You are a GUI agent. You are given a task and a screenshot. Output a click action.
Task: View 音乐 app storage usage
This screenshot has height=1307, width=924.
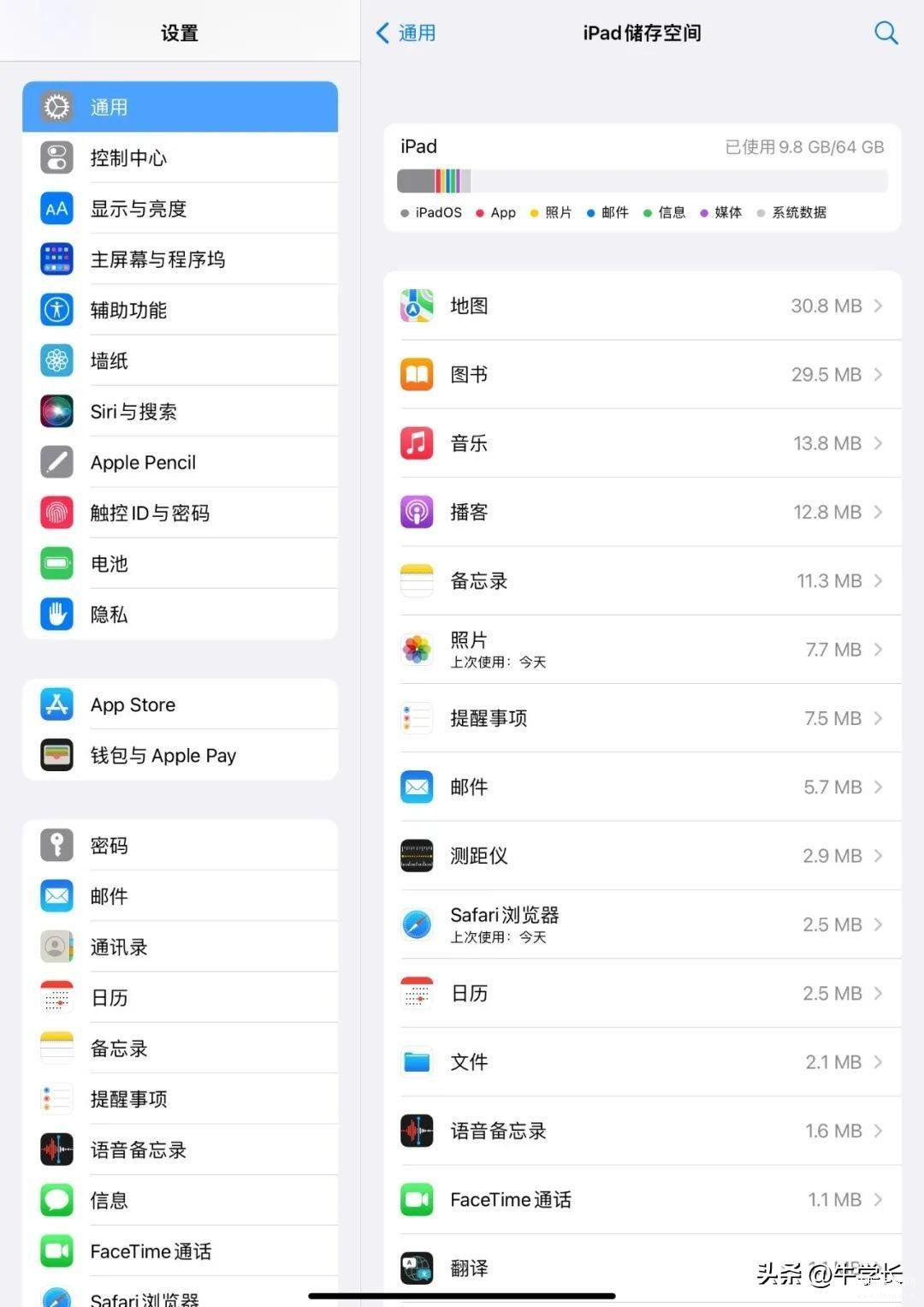click(642, 443)
